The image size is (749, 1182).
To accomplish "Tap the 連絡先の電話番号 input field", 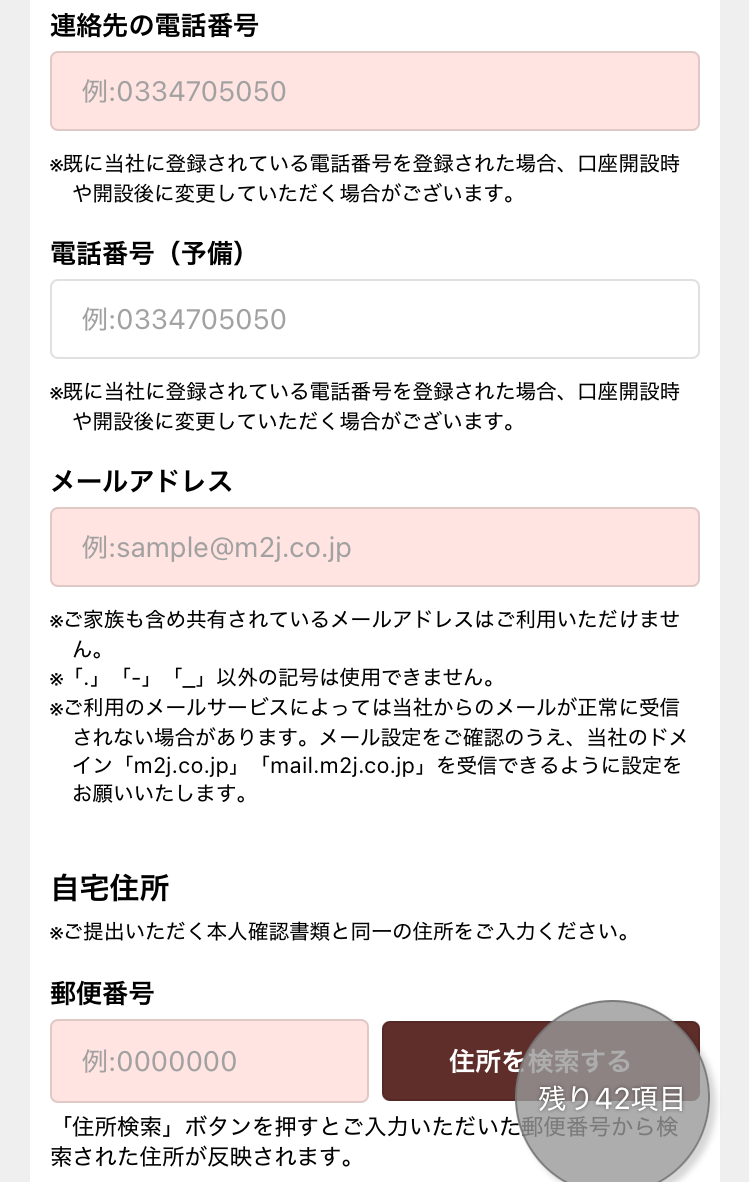I will pos(374,92).
